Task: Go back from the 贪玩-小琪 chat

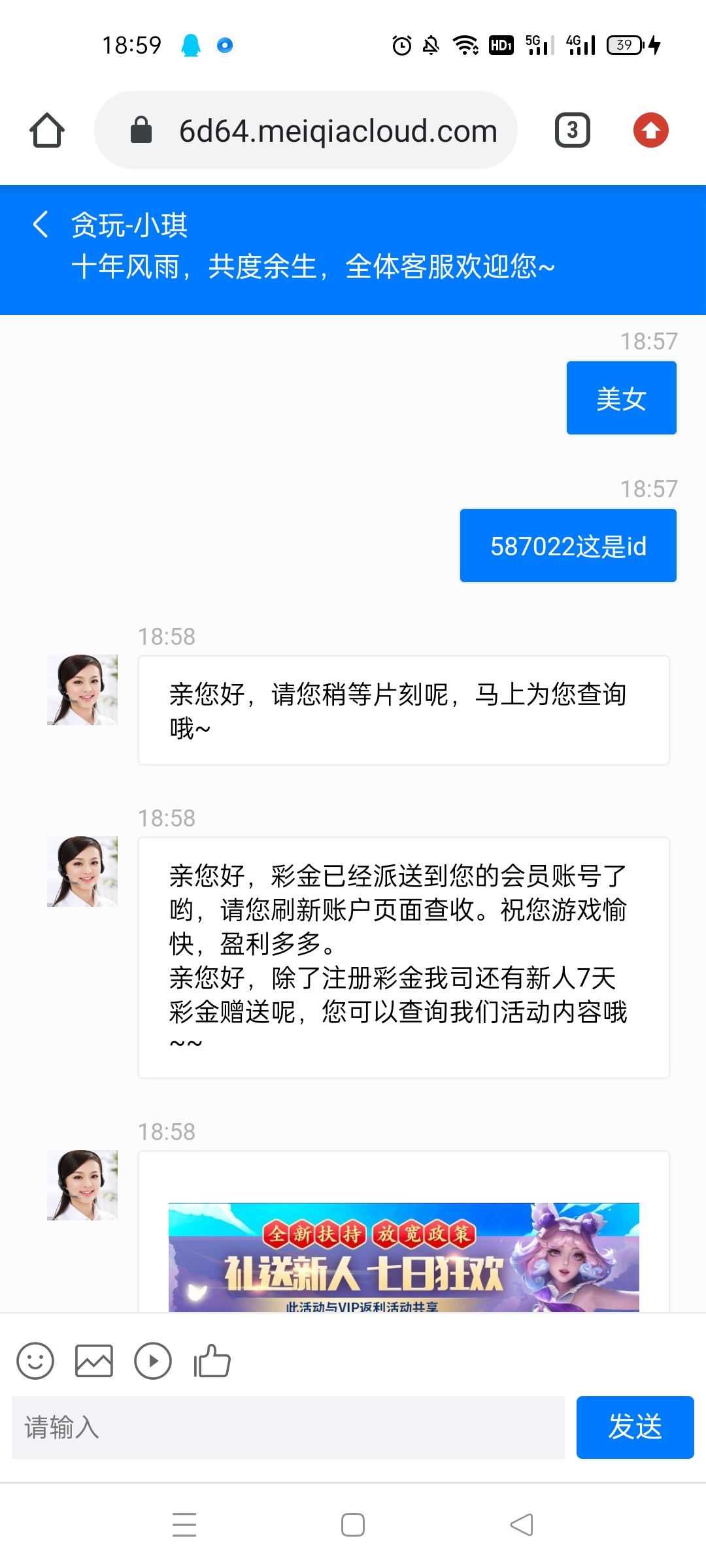Action: pyautogui.click(x=41, y=224)
